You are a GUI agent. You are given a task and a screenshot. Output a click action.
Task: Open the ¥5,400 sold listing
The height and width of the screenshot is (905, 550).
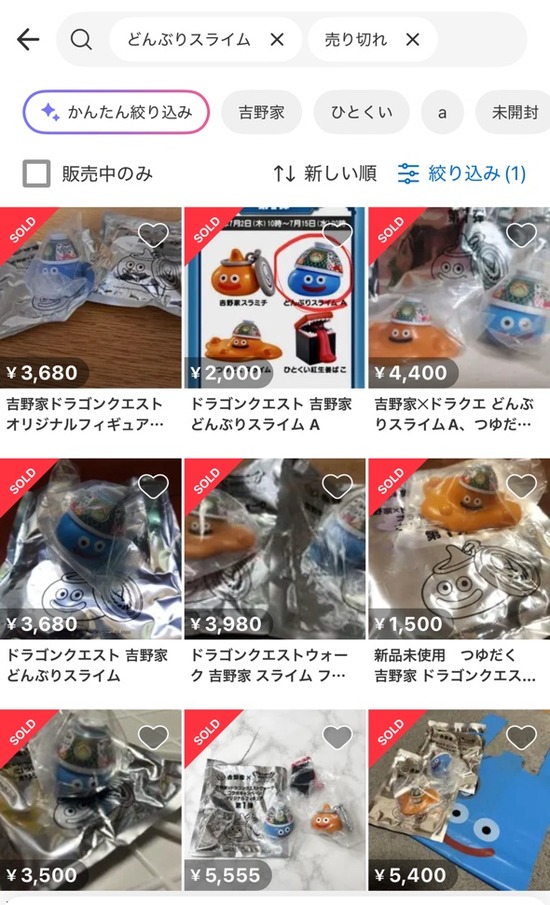point(459,801)
